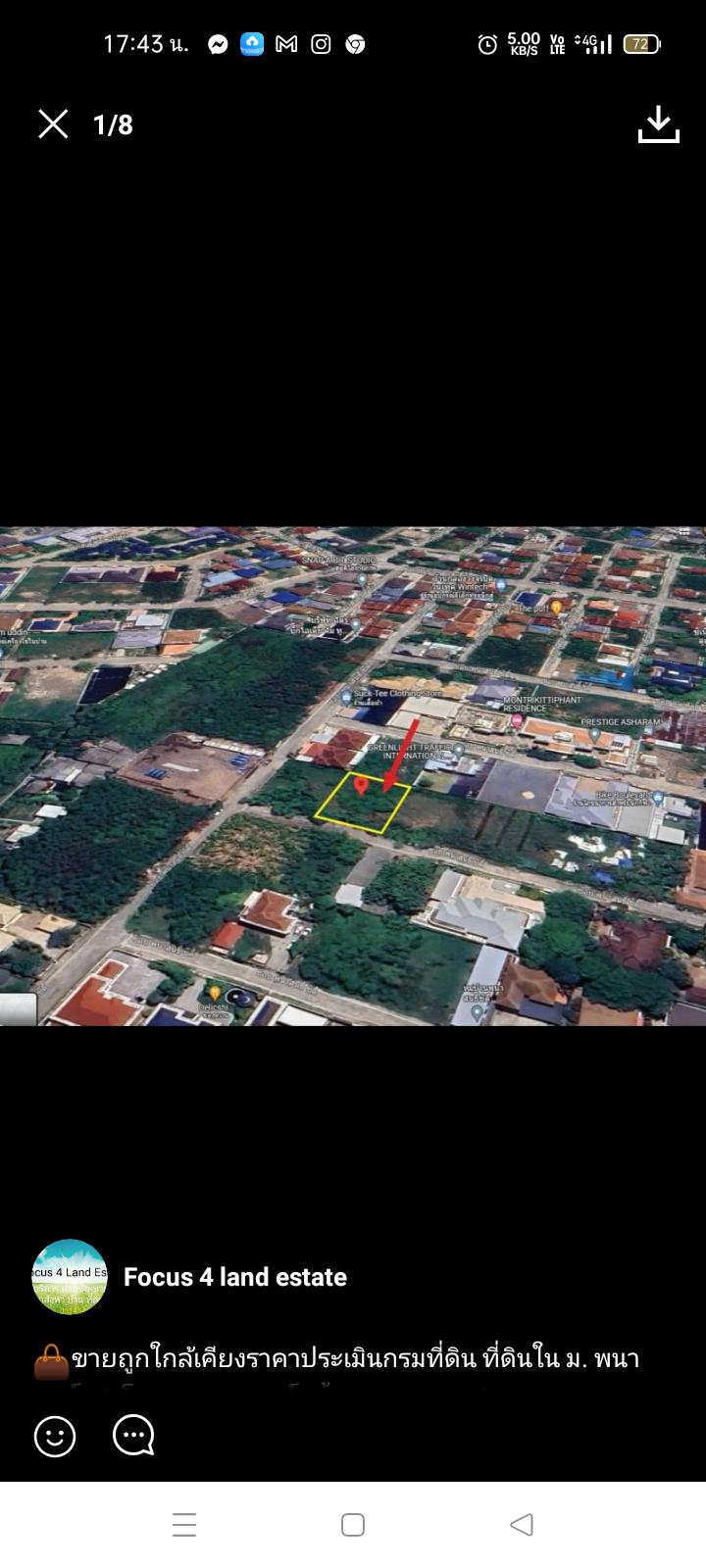
Task: Go back with the system back button
Action: (522, 1525)
